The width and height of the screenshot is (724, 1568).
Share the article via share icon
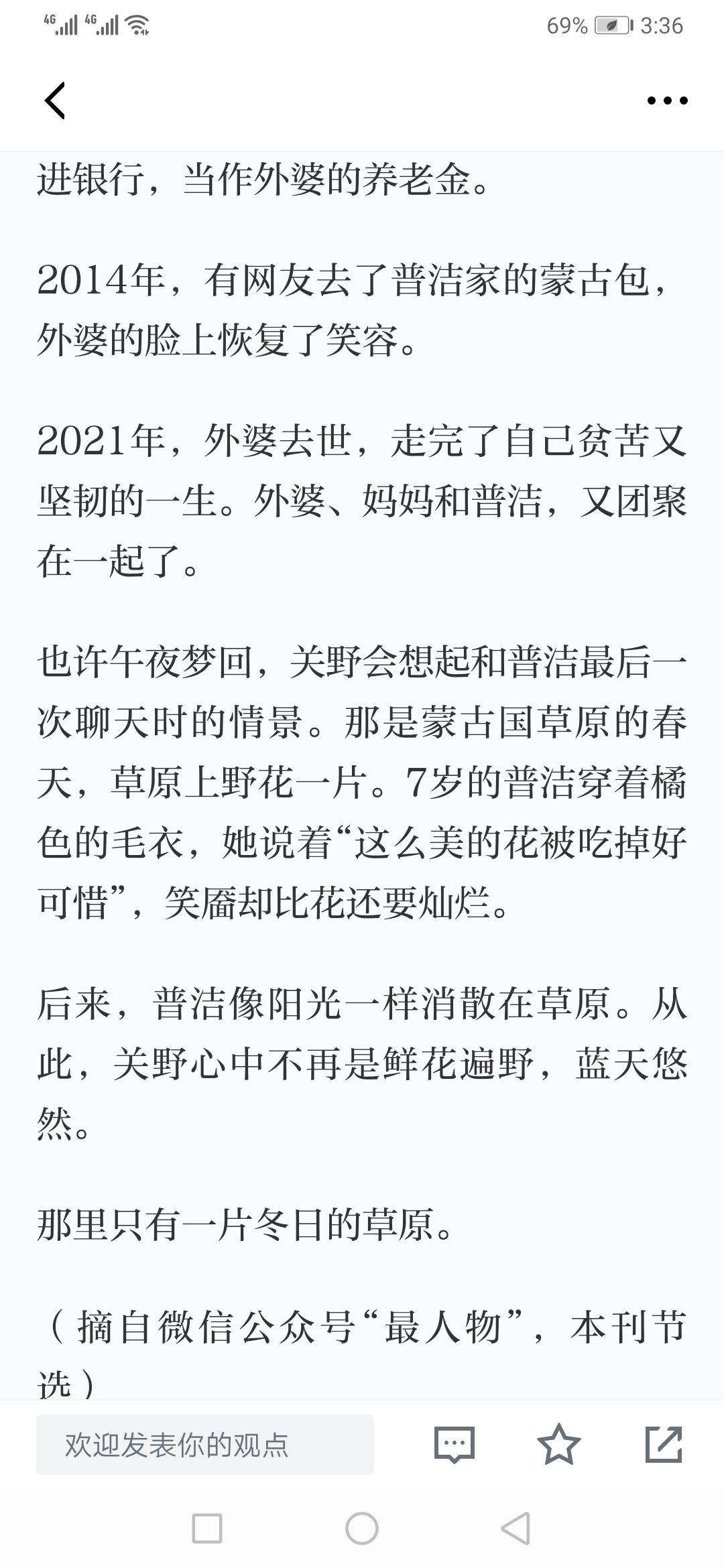664,1445
